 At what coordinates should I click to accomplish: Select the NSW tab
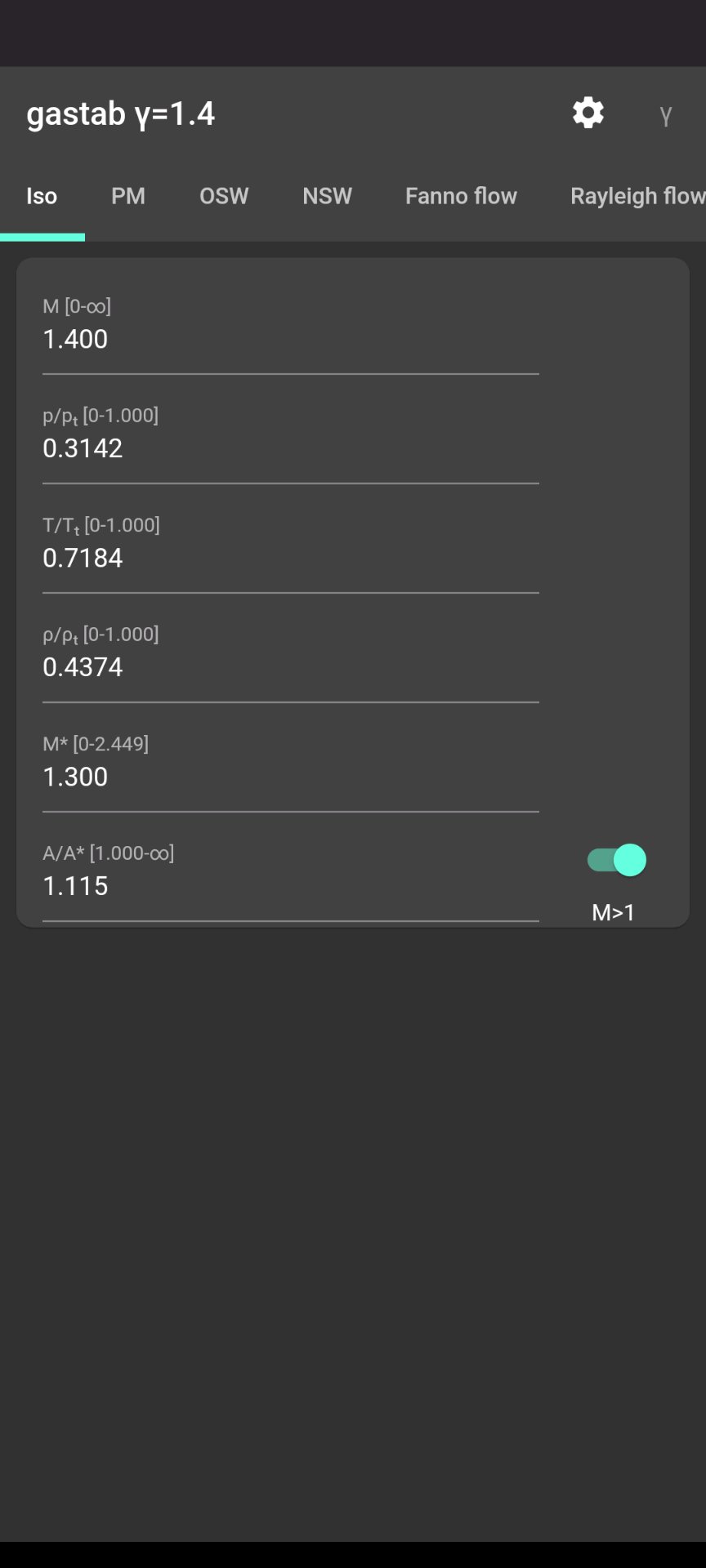pyautogui.click(x=327, y=196)
